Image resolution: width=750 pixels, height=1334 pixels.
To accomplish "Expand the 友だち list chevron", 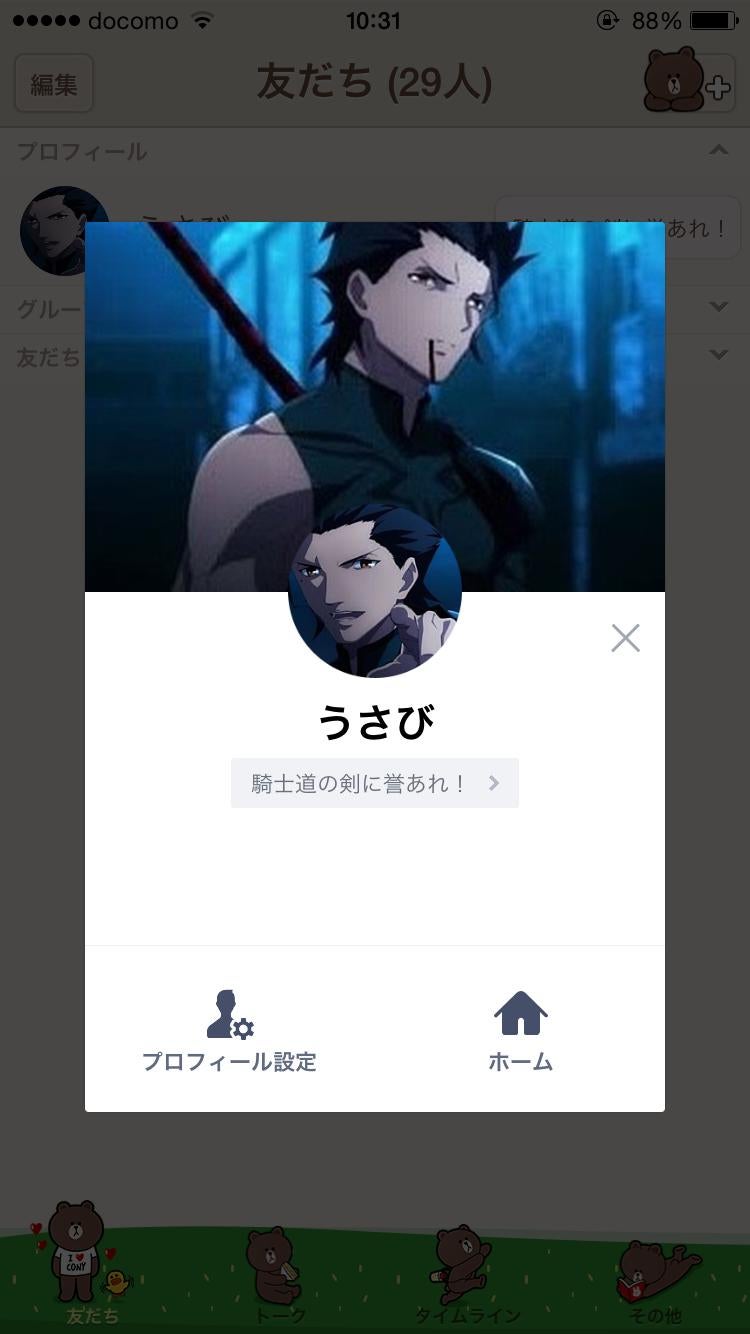I will (718, 354).
